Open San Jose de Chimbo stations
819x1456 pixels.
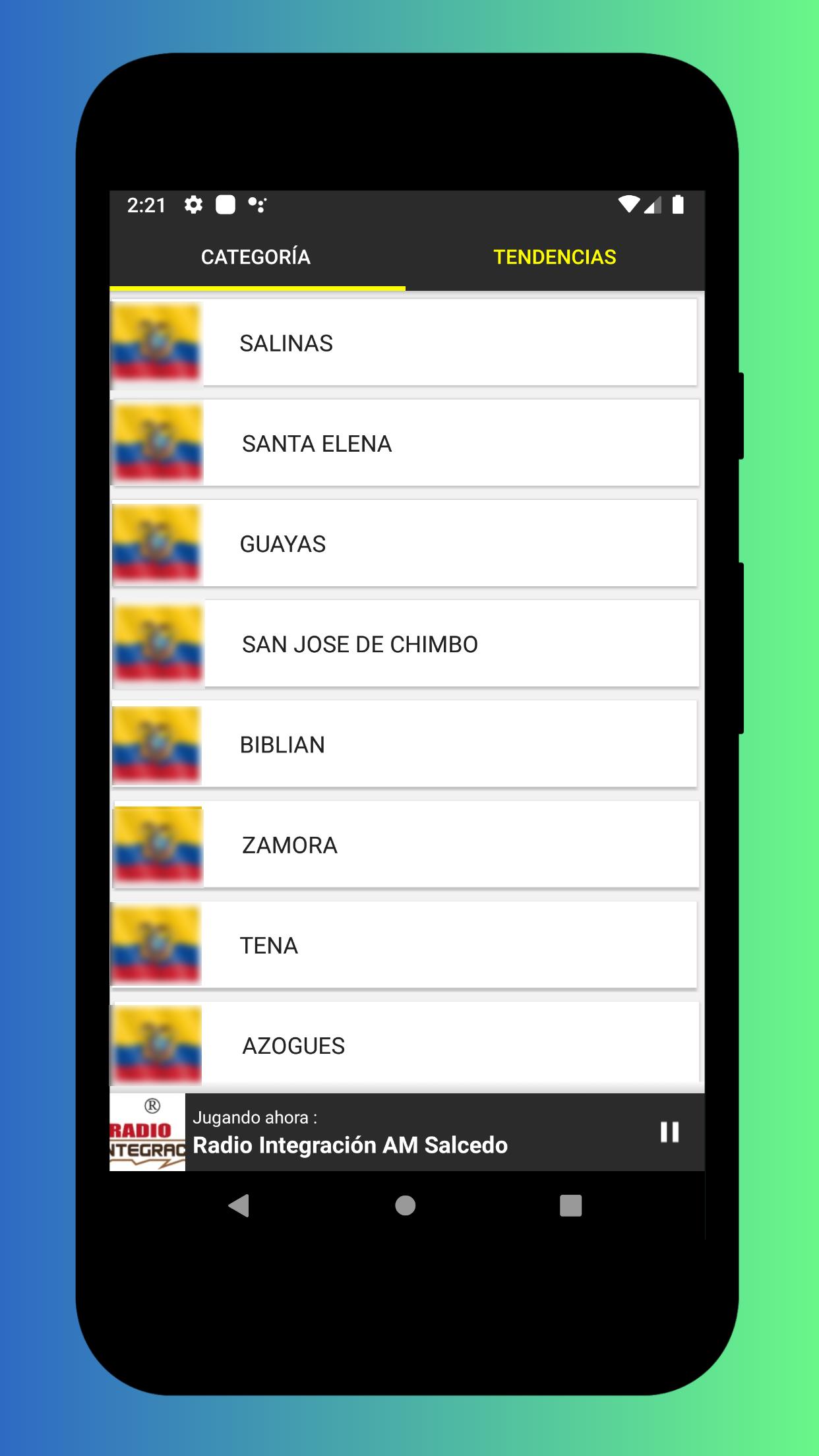click(x=404, y=644)
